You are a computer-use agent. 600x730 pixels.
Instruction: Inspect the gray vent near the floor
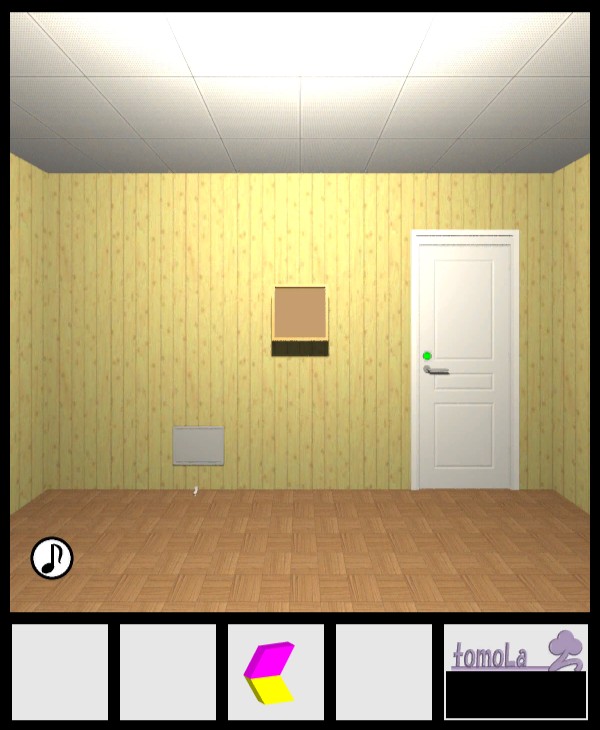point(198,446)
